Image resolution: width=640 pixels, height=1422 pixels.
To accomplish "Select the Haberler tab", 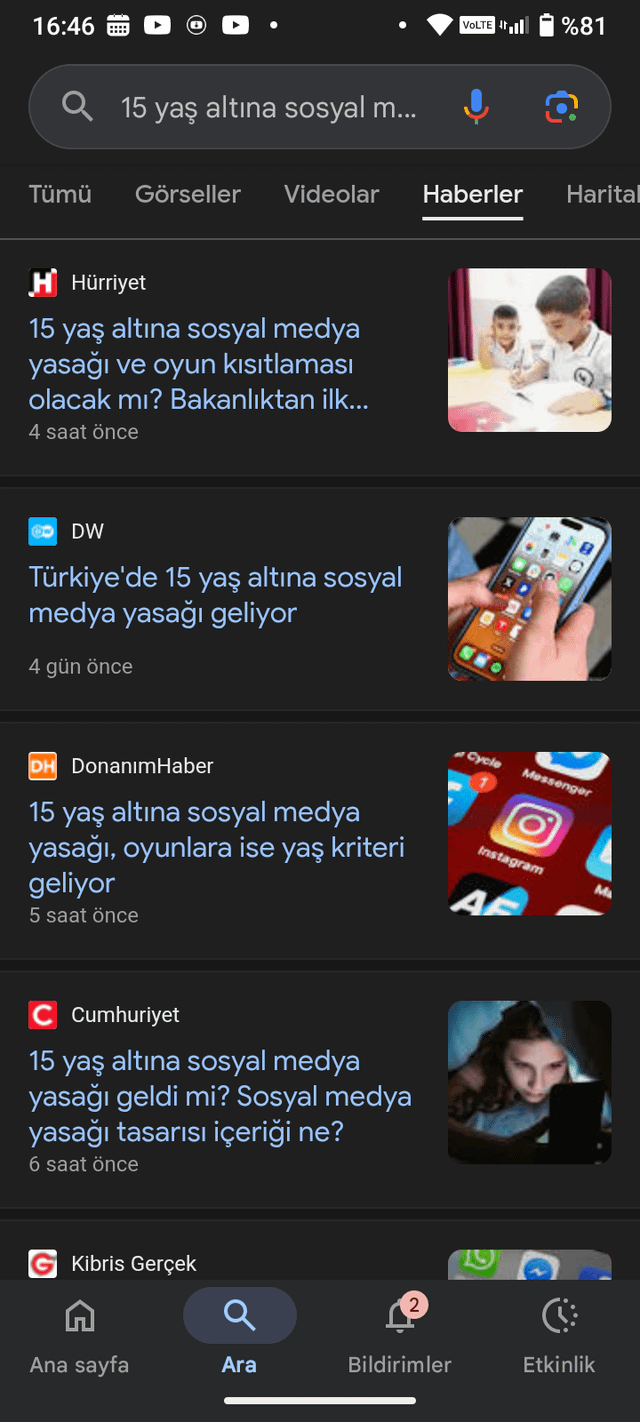I will click(x=472, y=194).
